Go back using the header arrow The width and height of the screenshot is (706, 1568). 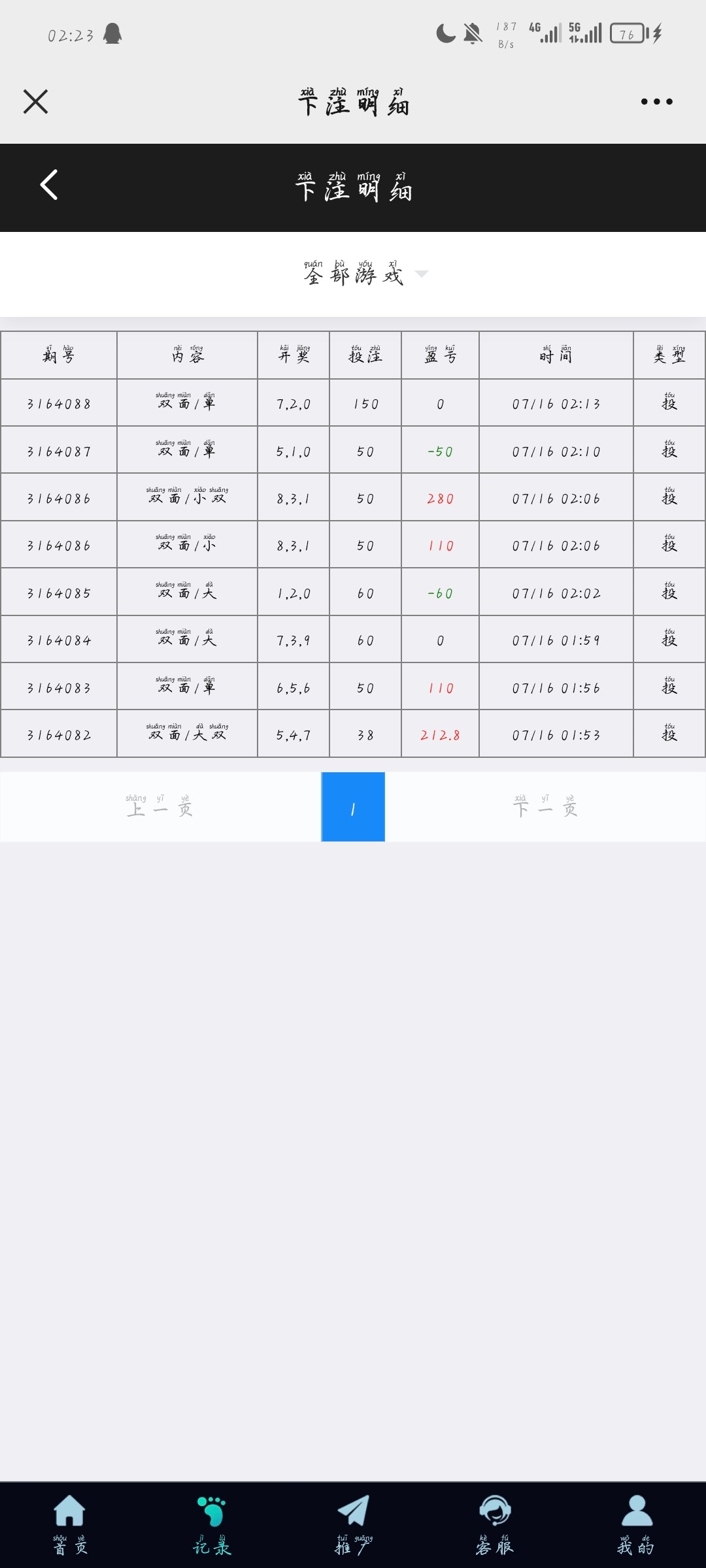click(x=49, y=186)
